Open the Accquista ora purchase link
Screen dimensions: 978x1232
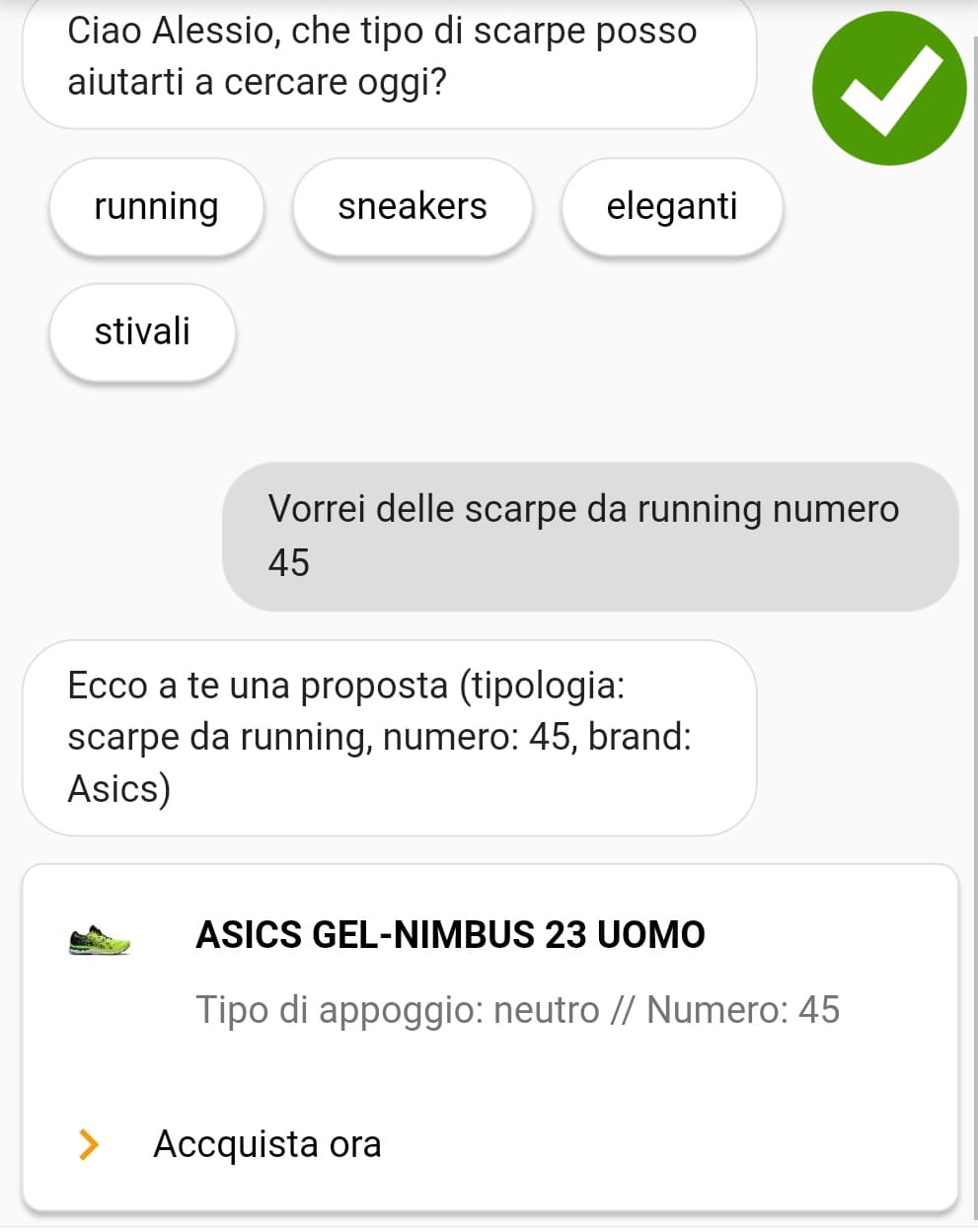(266, 1144)
